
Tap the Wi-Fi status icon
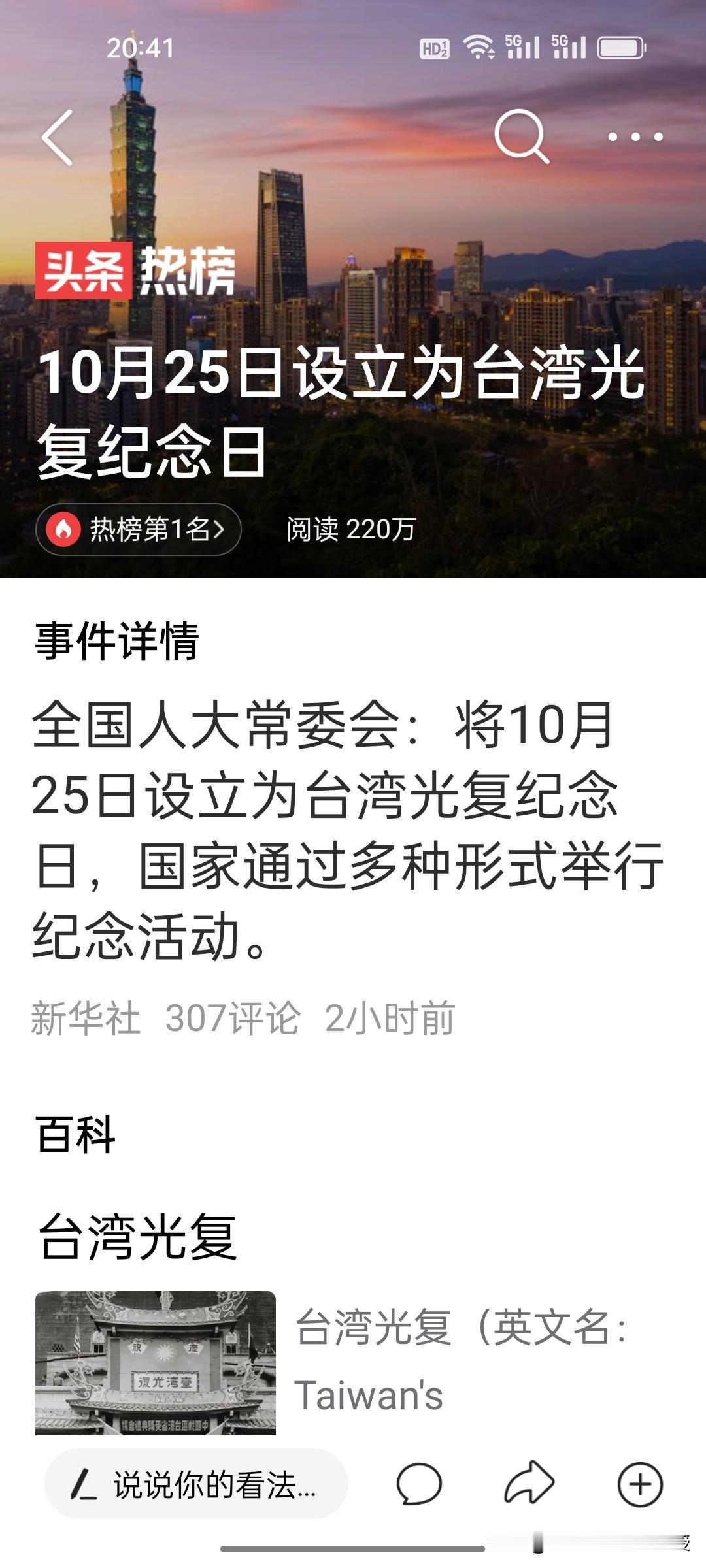click(x=479, y=46)
